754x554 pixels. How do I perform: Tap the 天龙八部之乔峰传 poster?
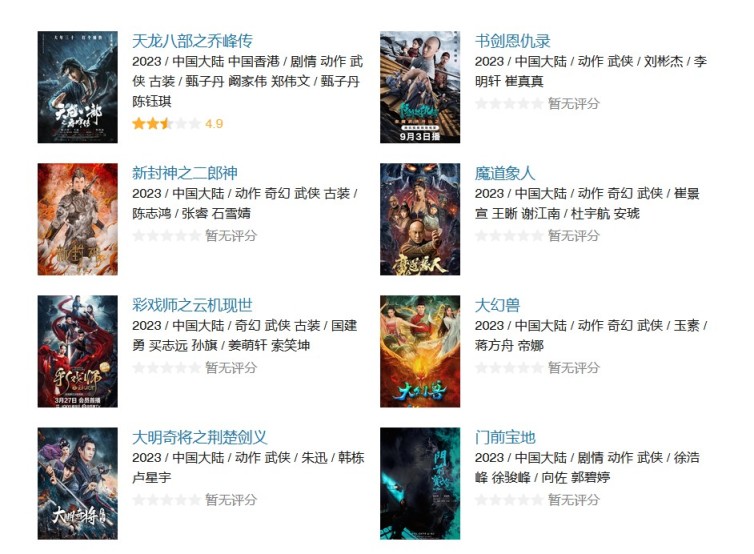(x=77, y=87)
